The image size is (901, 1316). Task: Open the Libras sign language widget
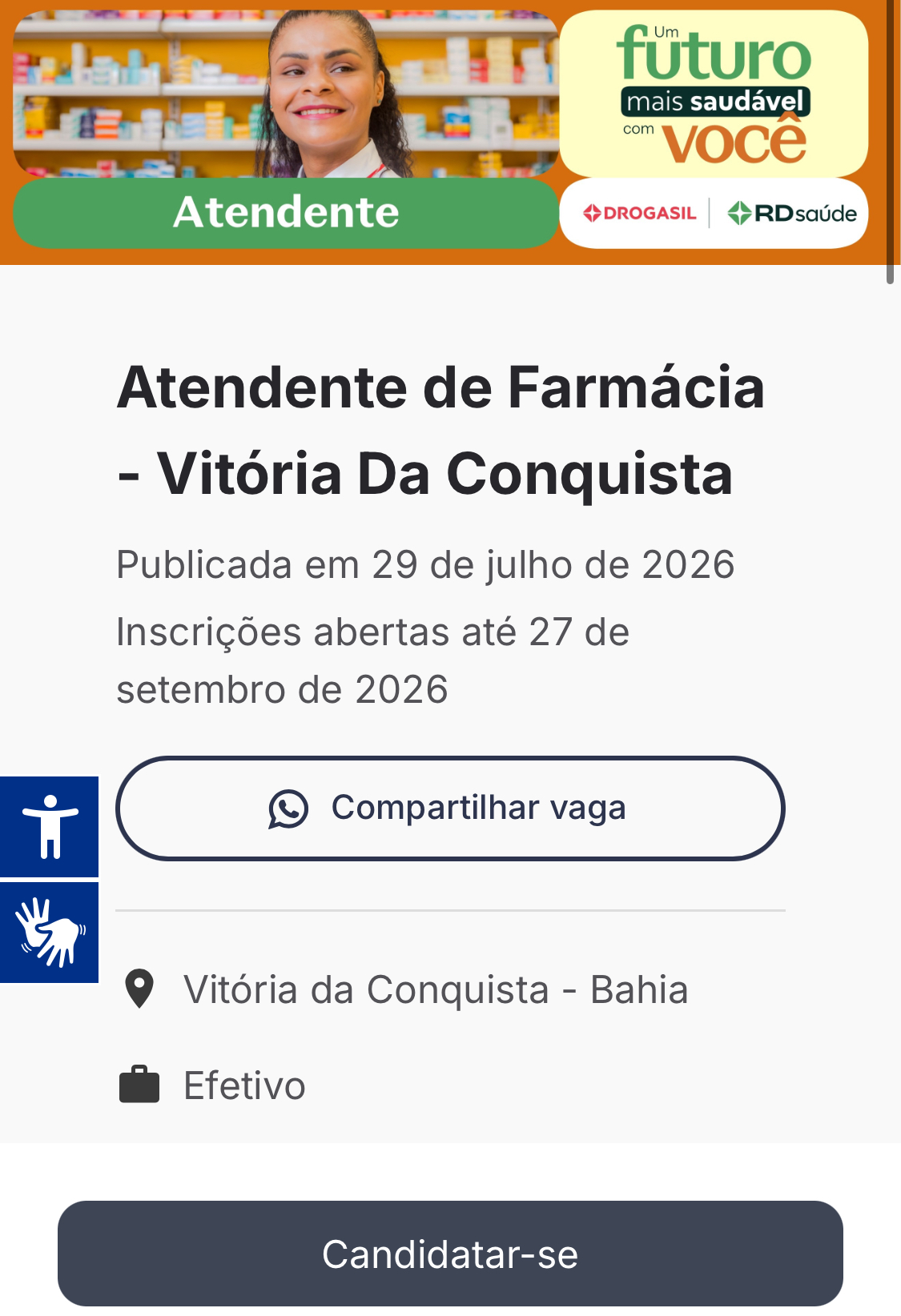click(49, 933)
